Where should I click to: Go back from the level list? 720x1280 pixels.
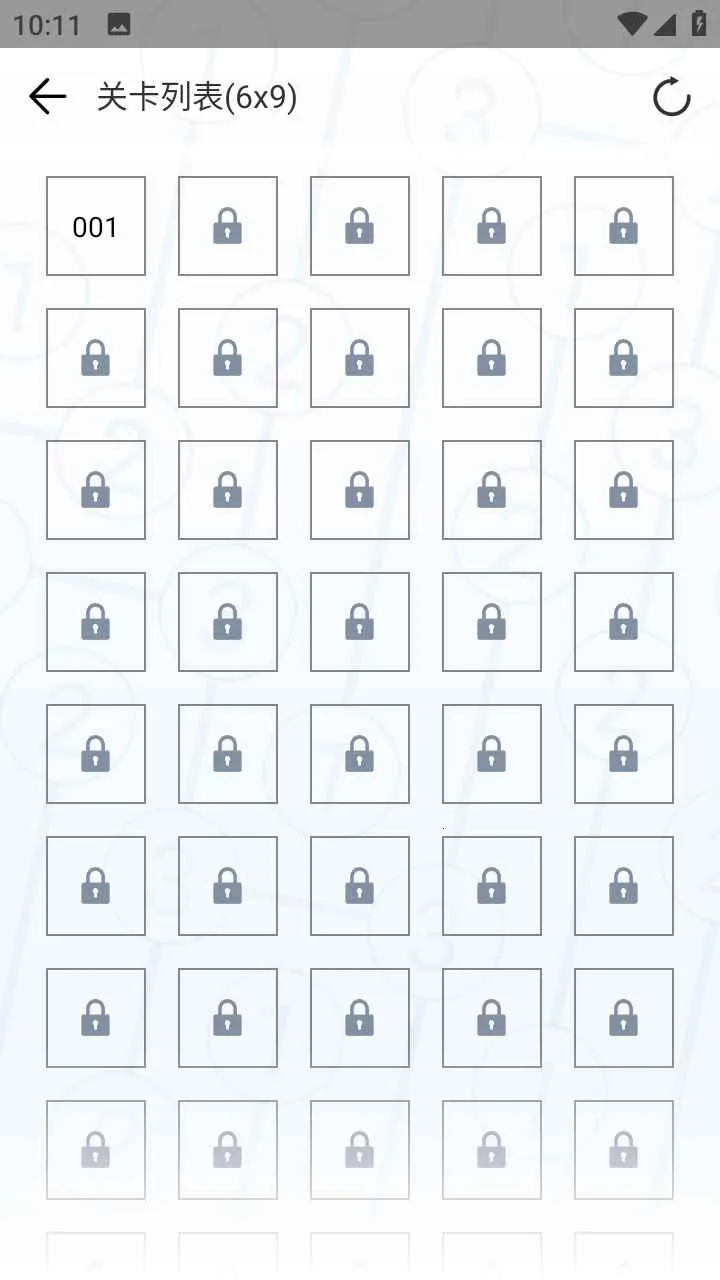(x=47, y=97)
